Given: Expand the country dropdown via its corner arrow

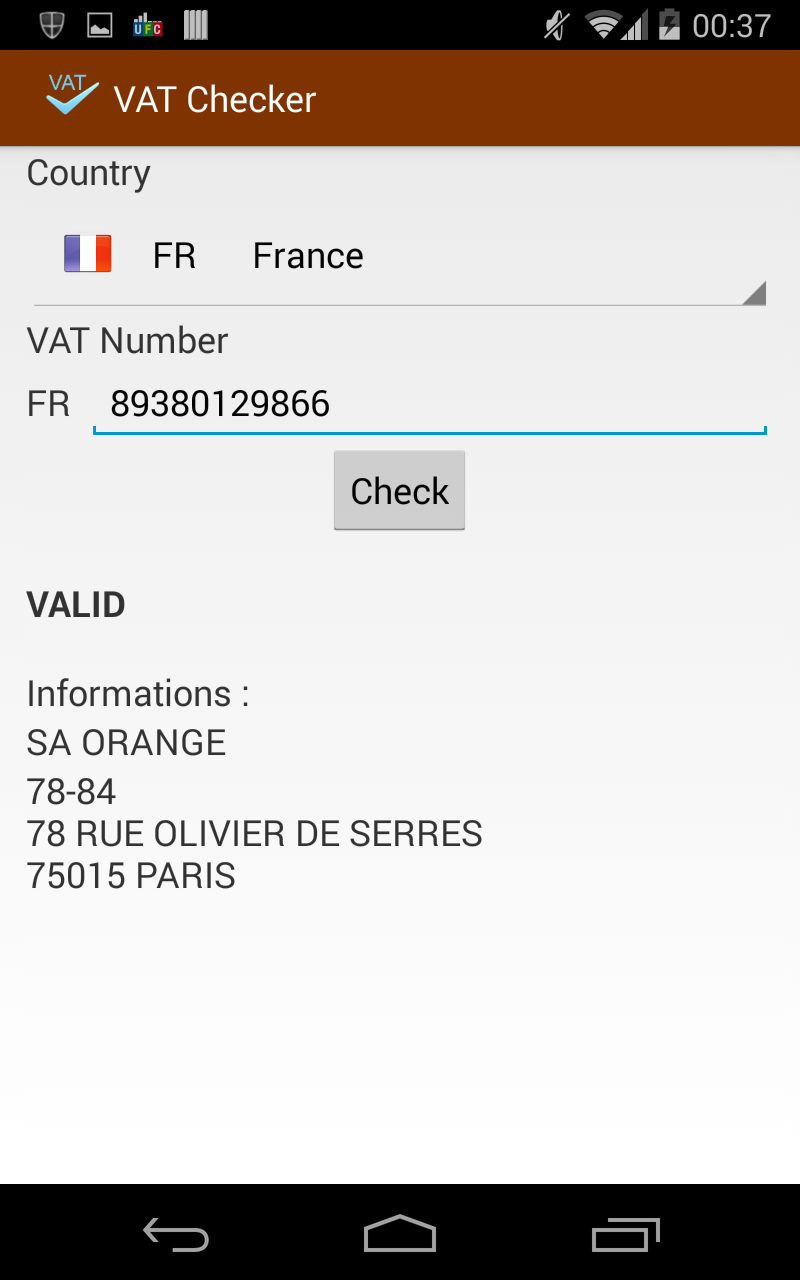Looking at the screenshot, I should point(755,291).
